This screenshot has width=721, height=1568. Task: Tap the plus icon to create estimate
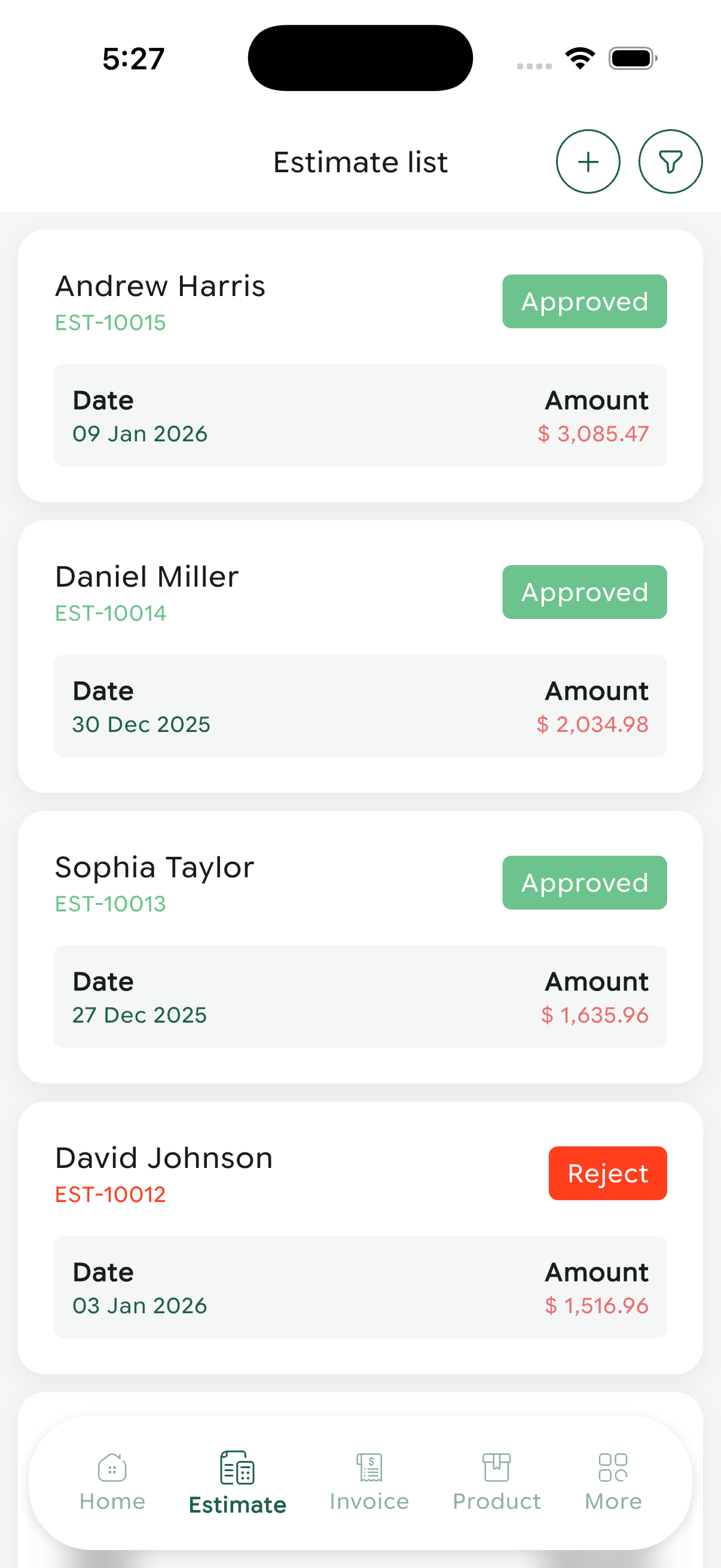point(588,161)
